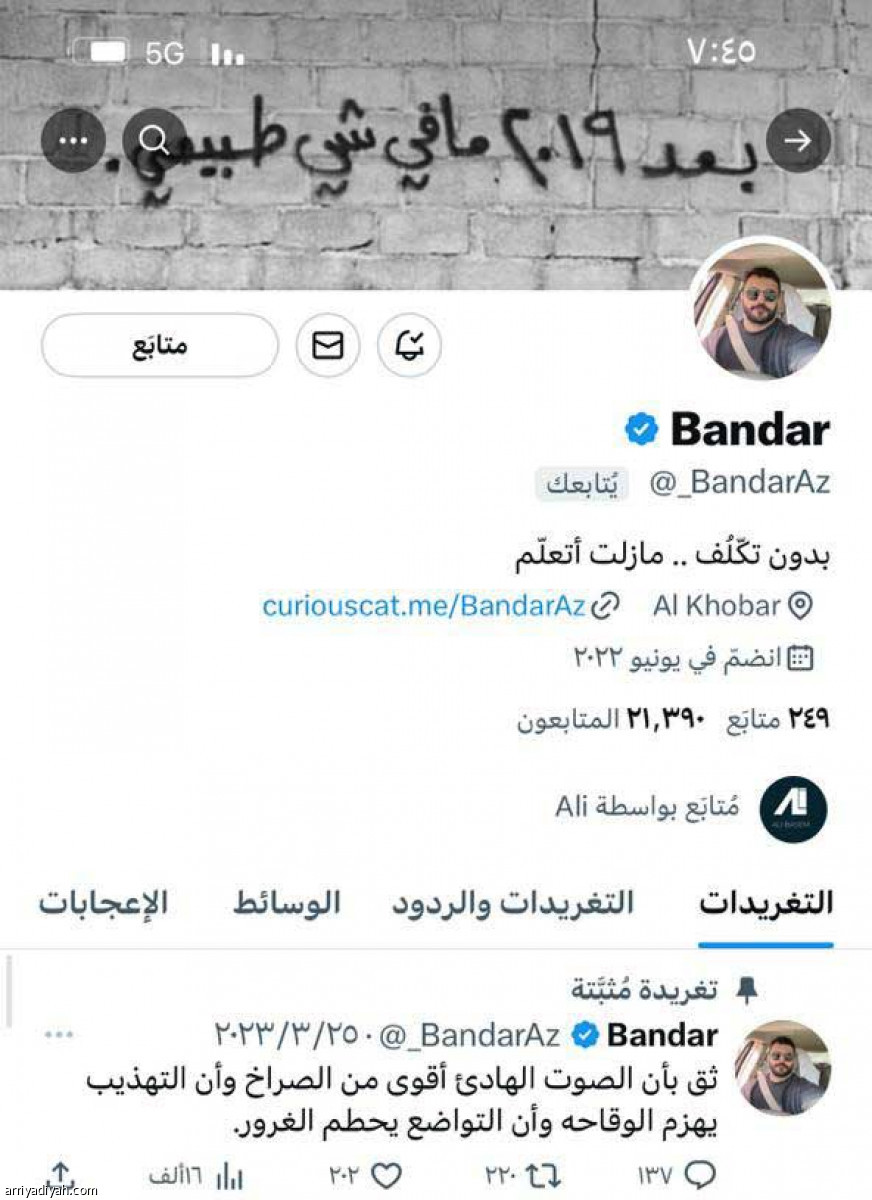Open notification settings bell for Bandar

[409, 346]
